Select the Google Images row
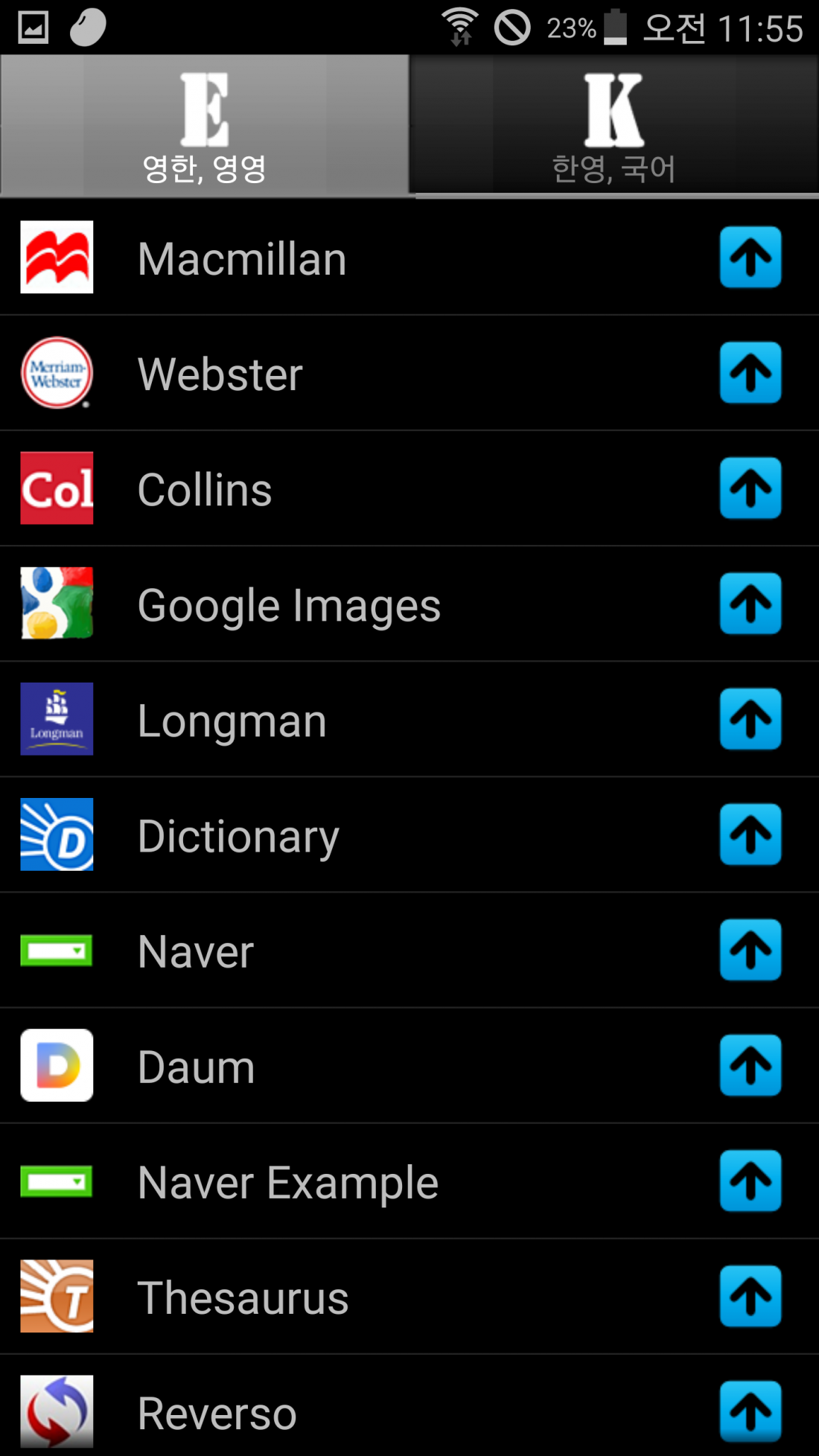The width and height of the screenshot is (819, 1456). 289,604
